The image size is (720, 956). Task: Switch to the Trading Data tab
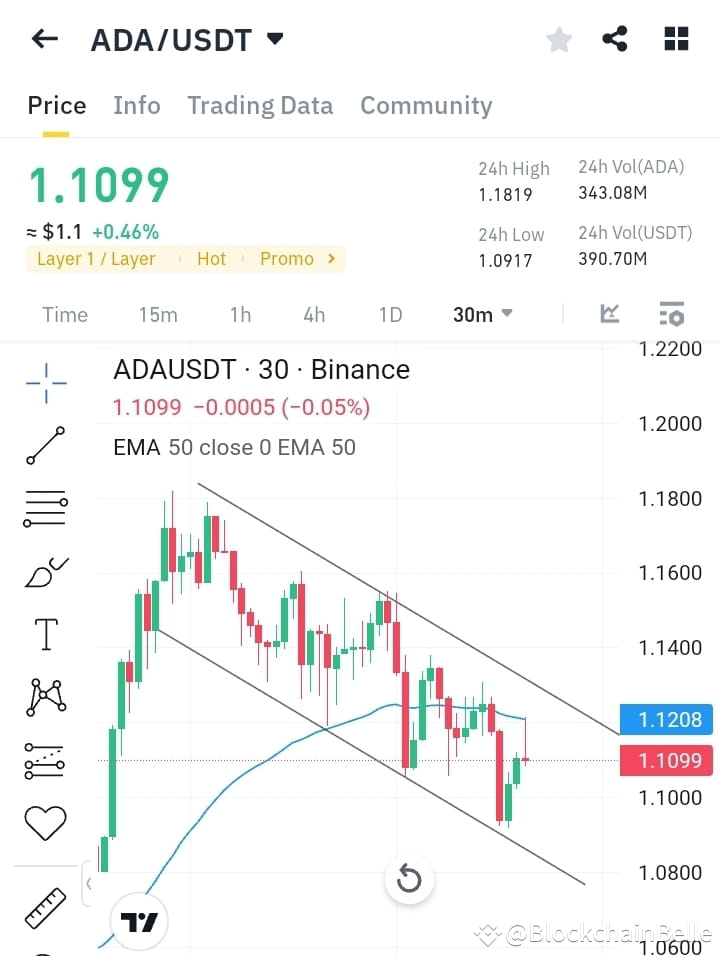[x=260, y=105]
